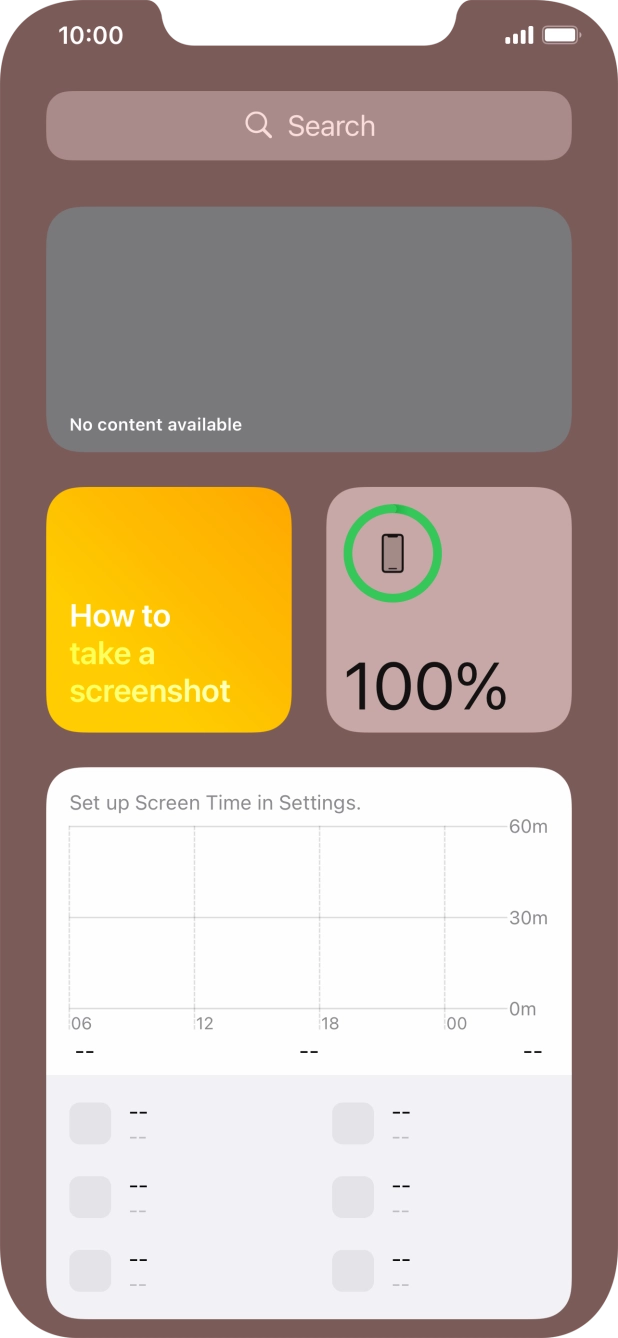Open the widget showing No content available

(x=309, y=329)
